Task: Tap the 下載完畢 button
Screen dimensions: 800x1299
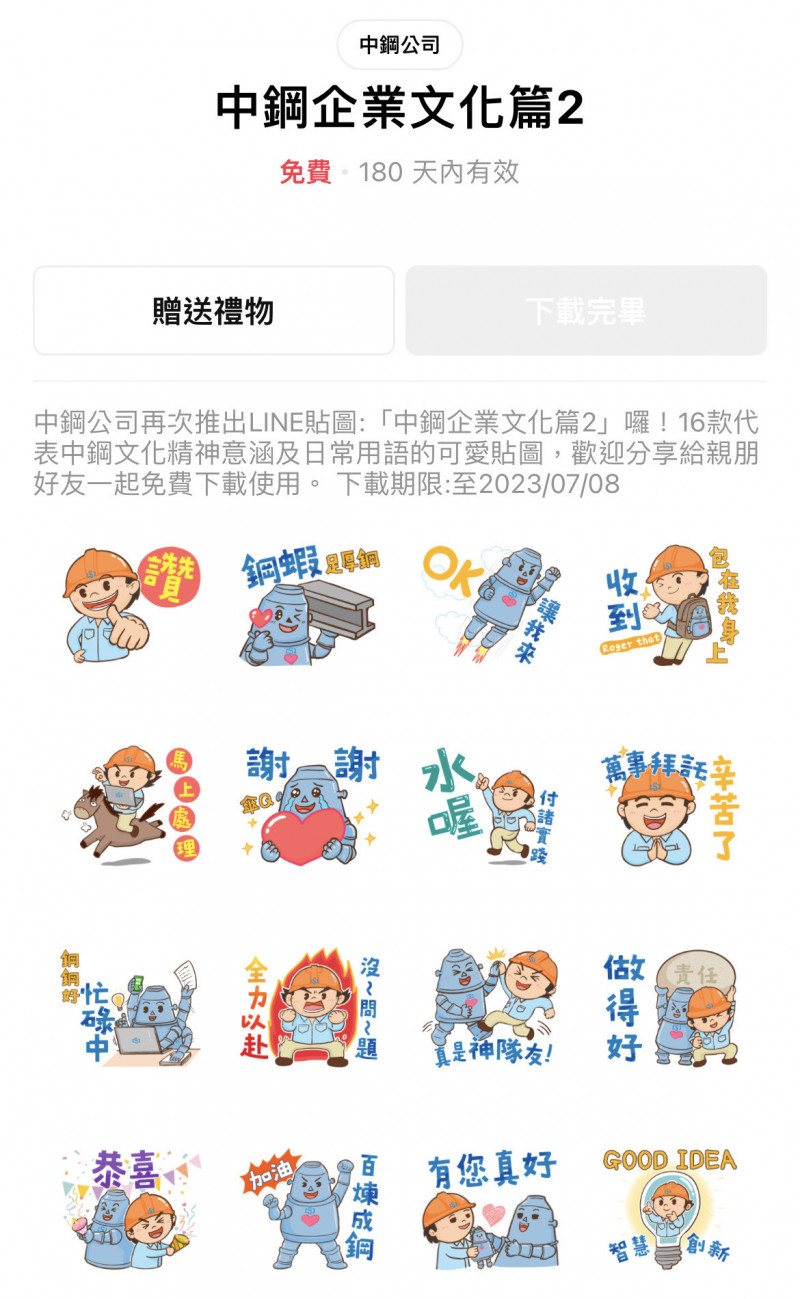Action: [x=586, y=311]
